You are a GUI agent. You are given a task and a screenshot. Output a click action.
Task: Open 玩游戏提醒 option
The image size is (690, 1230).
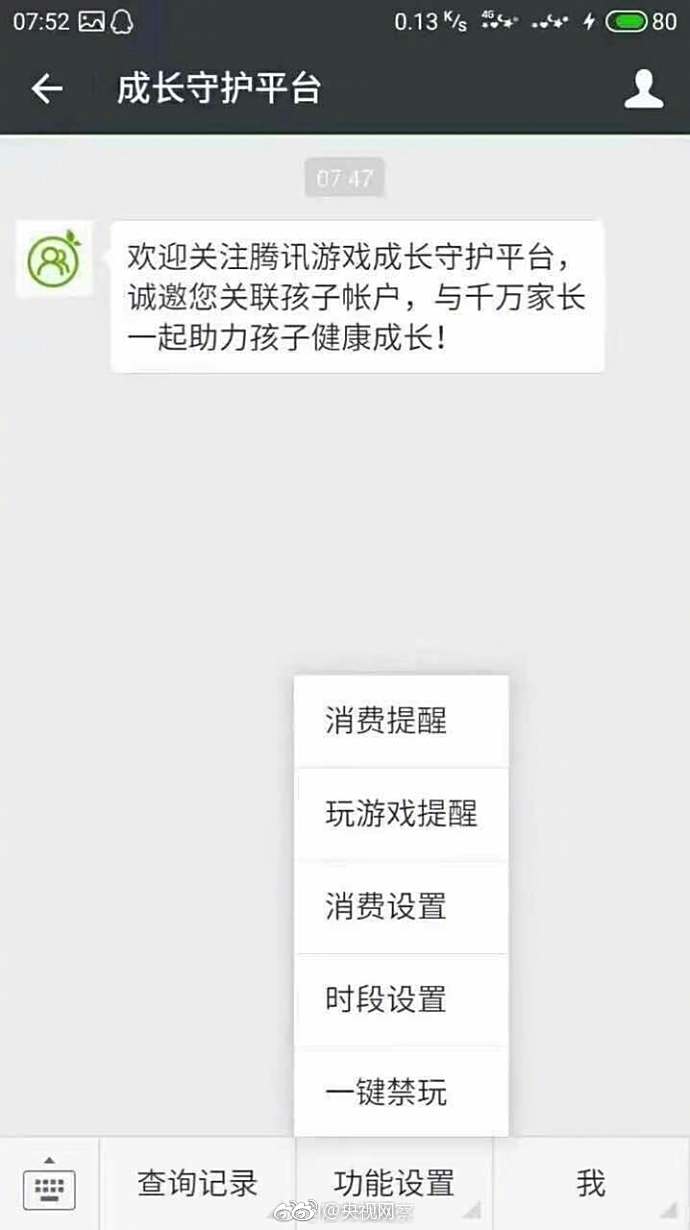coord(401,814)
